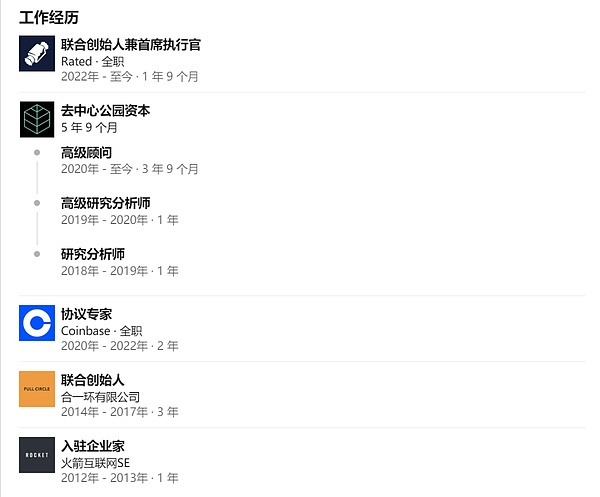View the 去中心公园资本 company page
Image resolution: width=600 pixels, height=497 pixels.
(105, 111)
